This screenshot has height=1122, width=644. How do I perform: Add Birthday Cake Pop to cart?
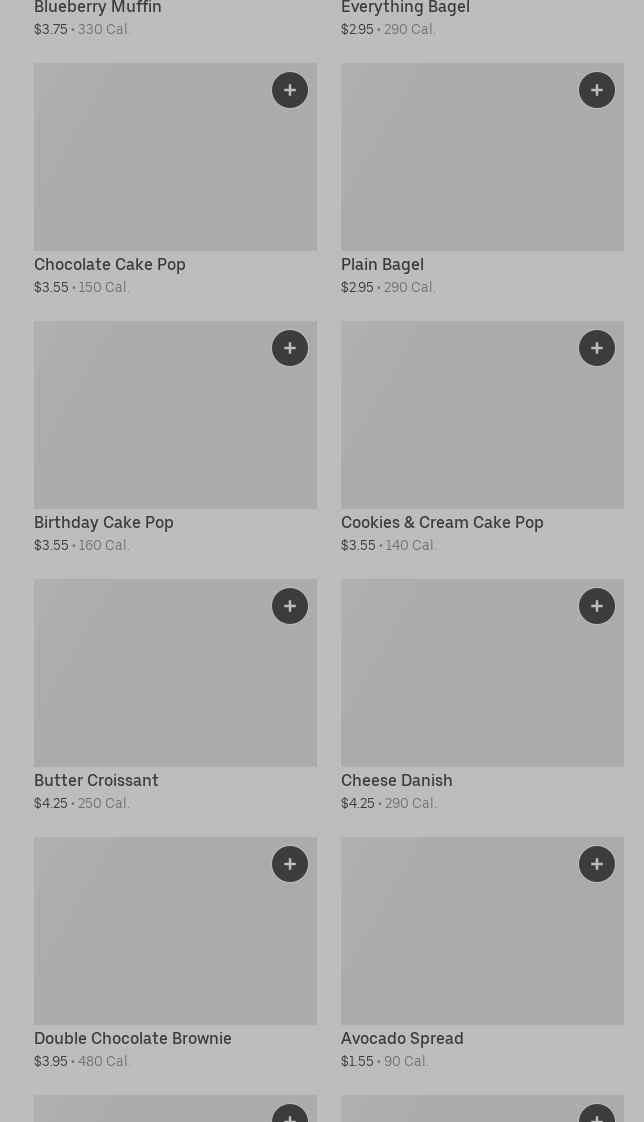[290, 348]
